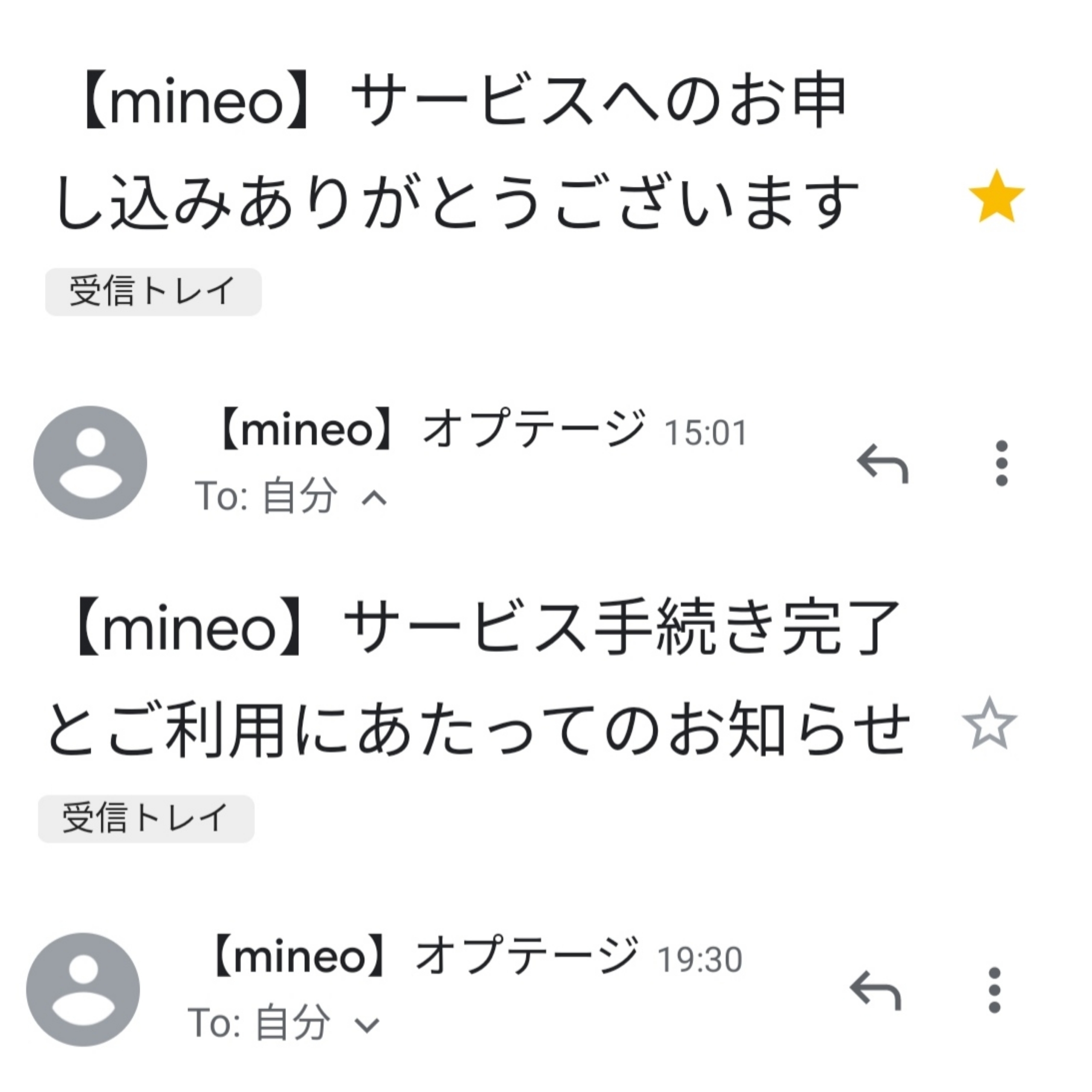Viewport: 1092px width, 1092px height.
Task: Expand recipient details on the 19:30 message
Action: pos(367,1025)
